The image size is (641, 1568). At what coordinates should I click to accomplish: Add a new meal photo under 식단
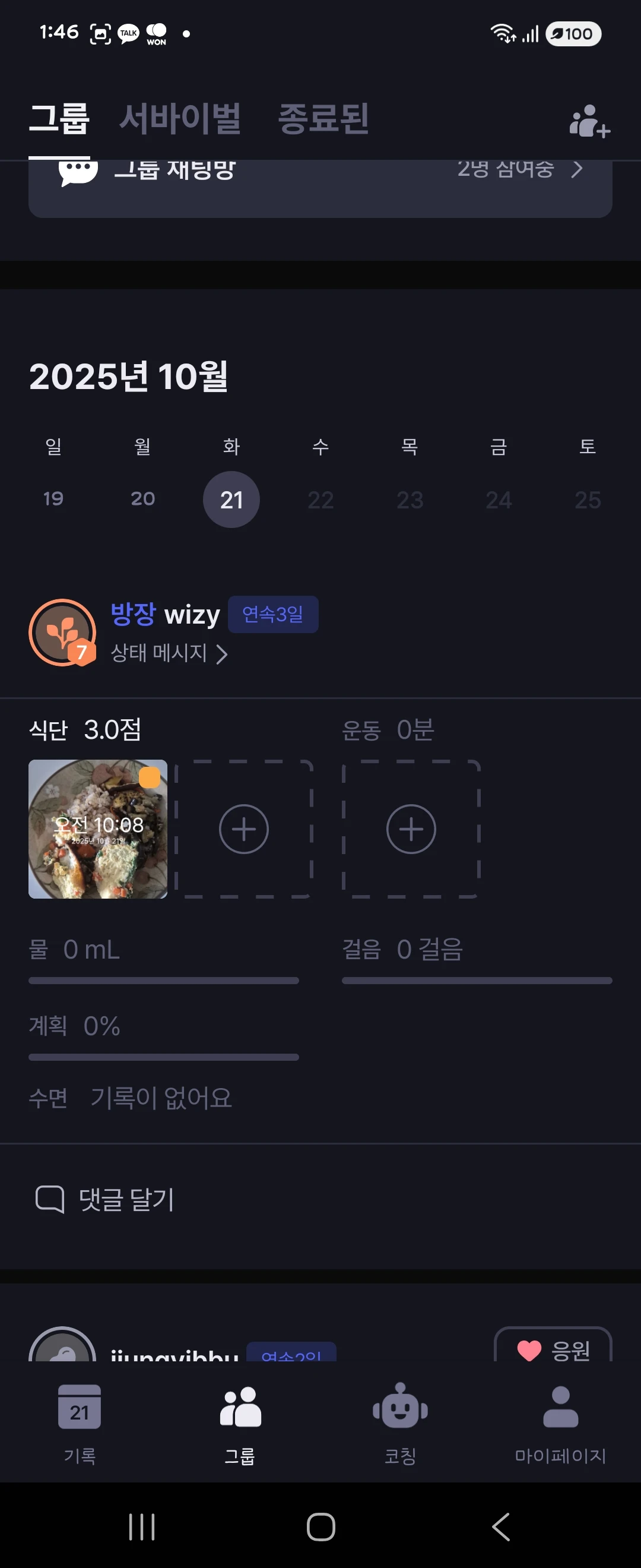(244, 829)
